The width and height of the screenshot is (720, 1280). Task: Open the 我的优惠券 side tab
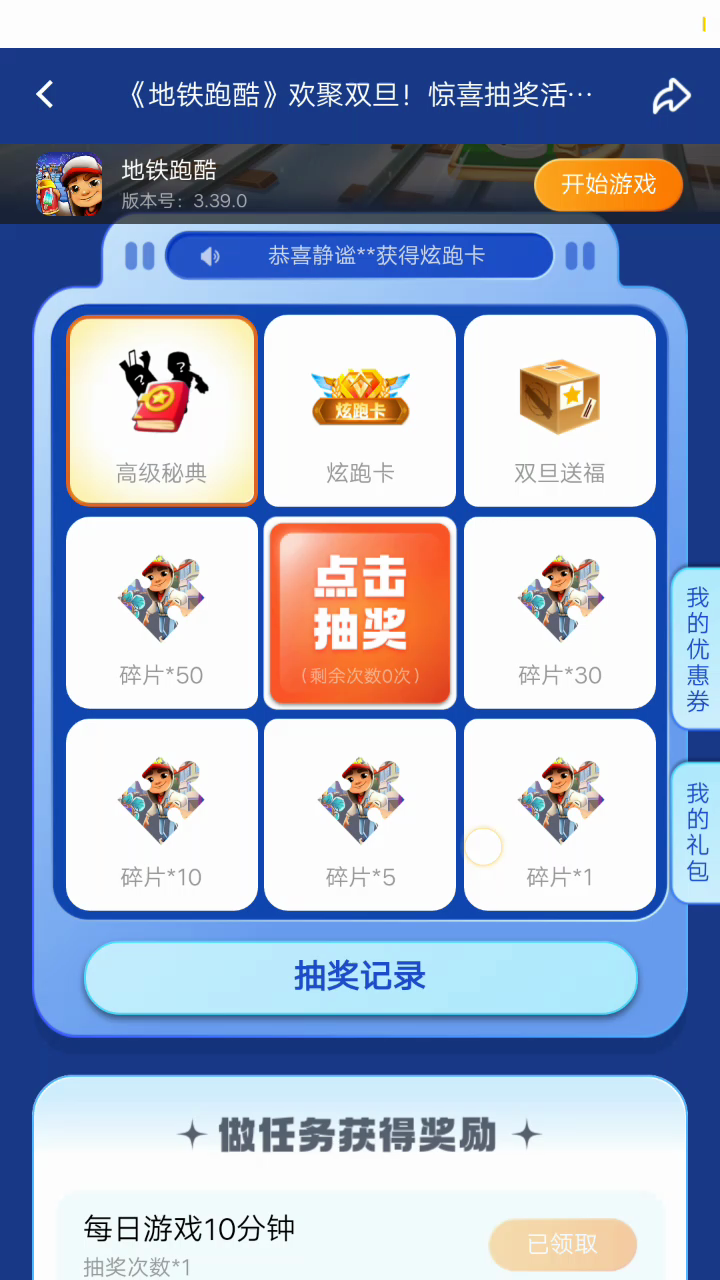pos(697,649)
